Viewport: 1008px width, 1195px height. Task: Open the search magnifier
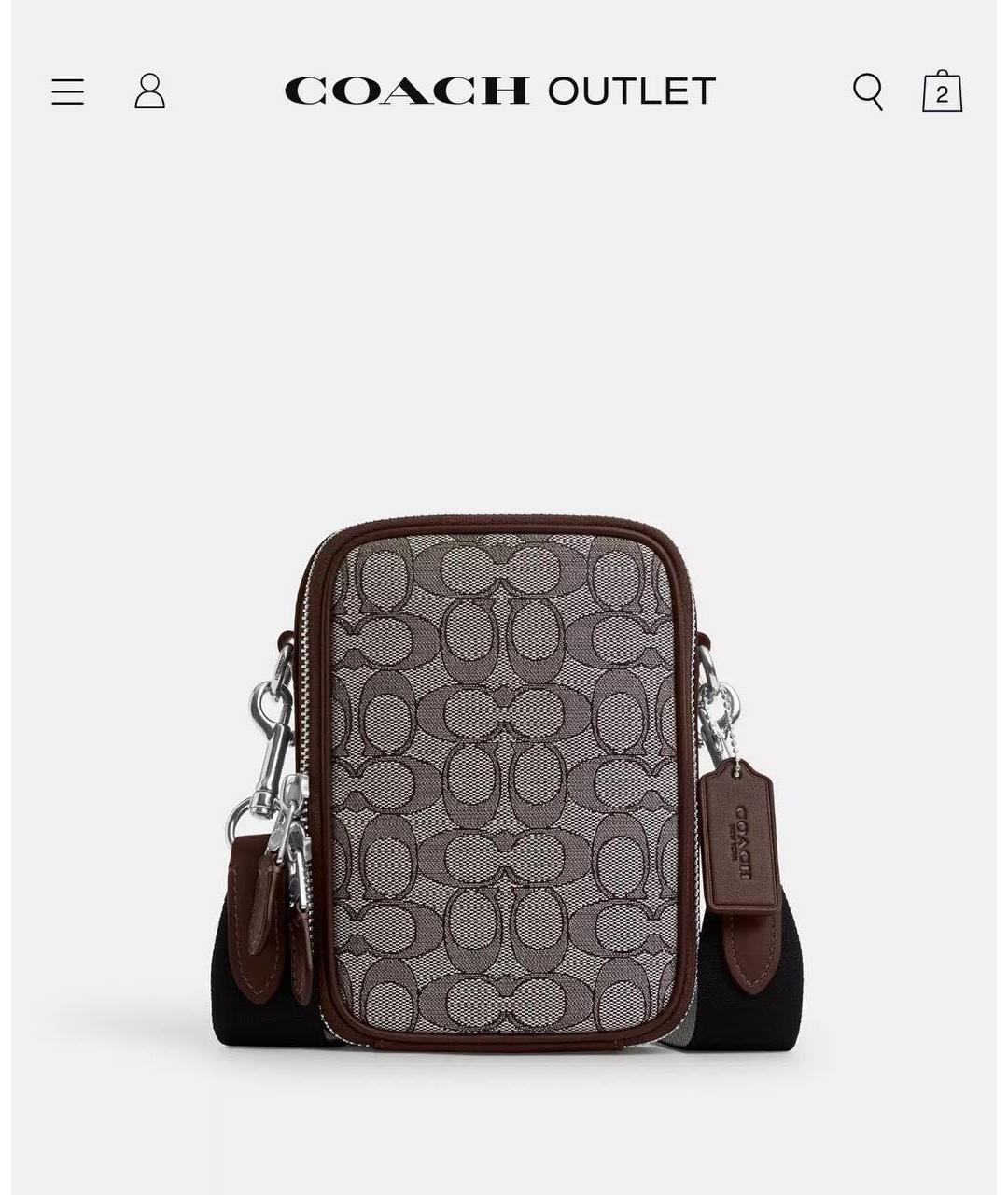(x=868, y=91)
